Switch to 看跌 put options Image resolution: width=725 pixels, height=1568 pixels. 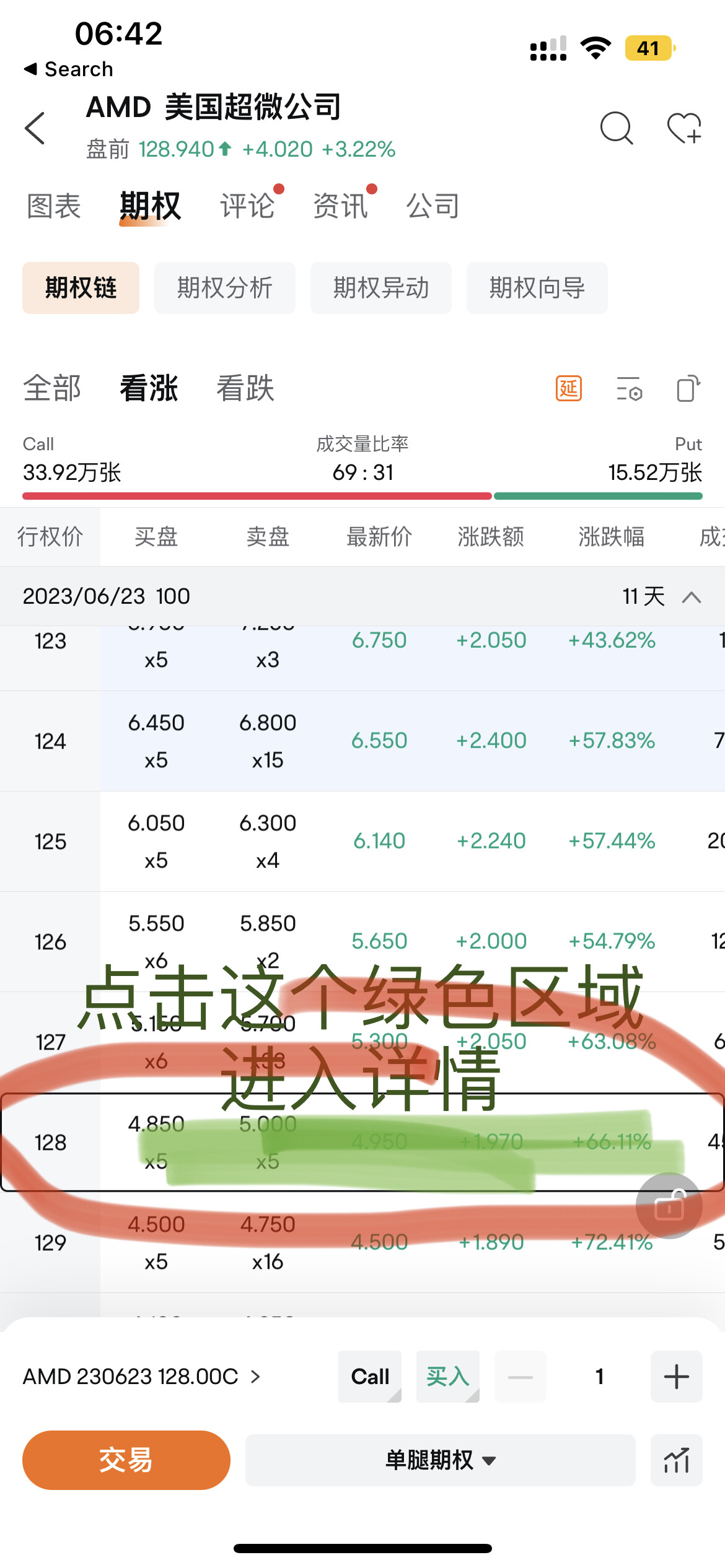coord(245,388)
